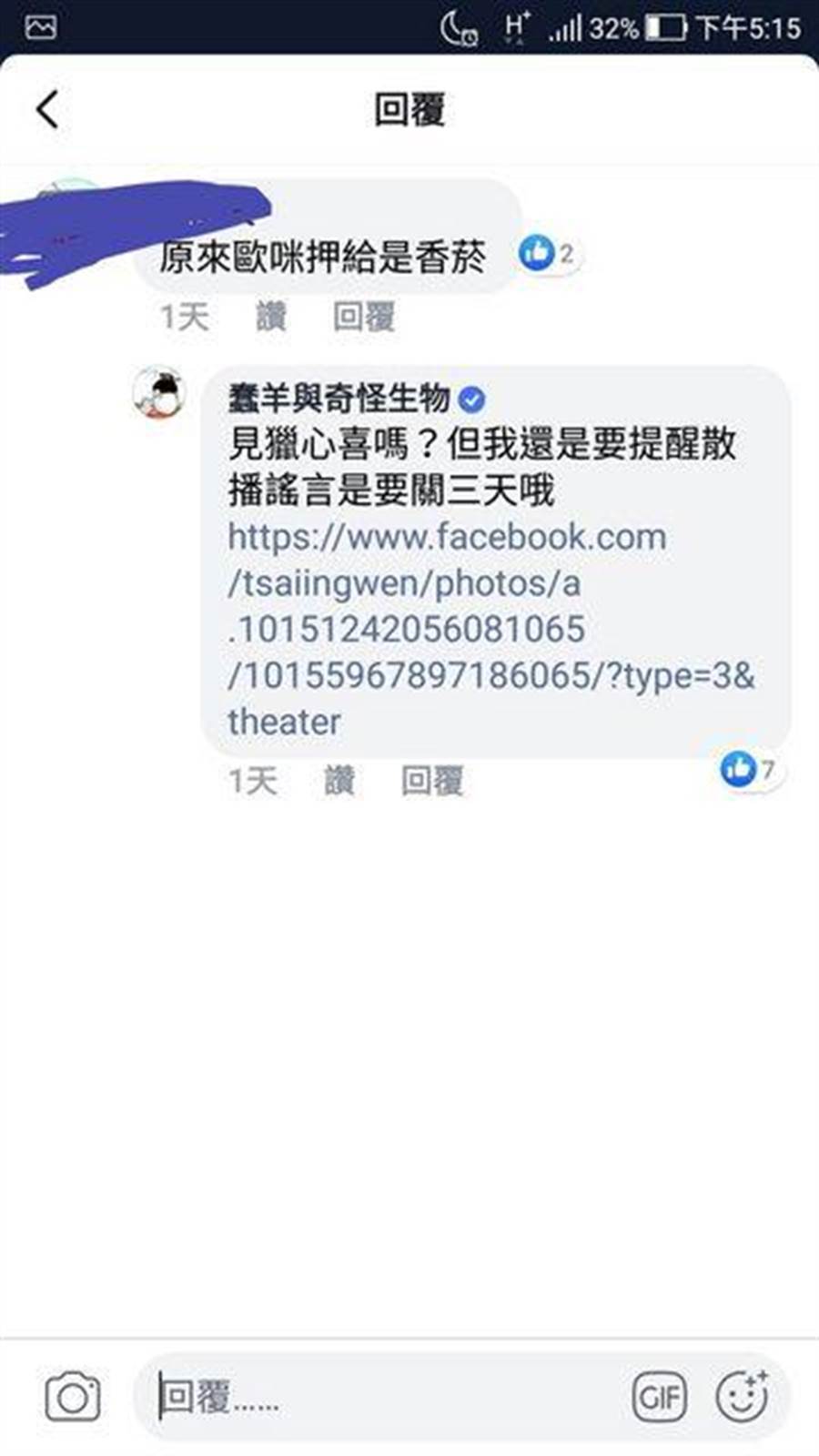This screenshot has height=1456, width=819.
Task: Open the sticker and emoji picker
Action: coord(743,1397)
